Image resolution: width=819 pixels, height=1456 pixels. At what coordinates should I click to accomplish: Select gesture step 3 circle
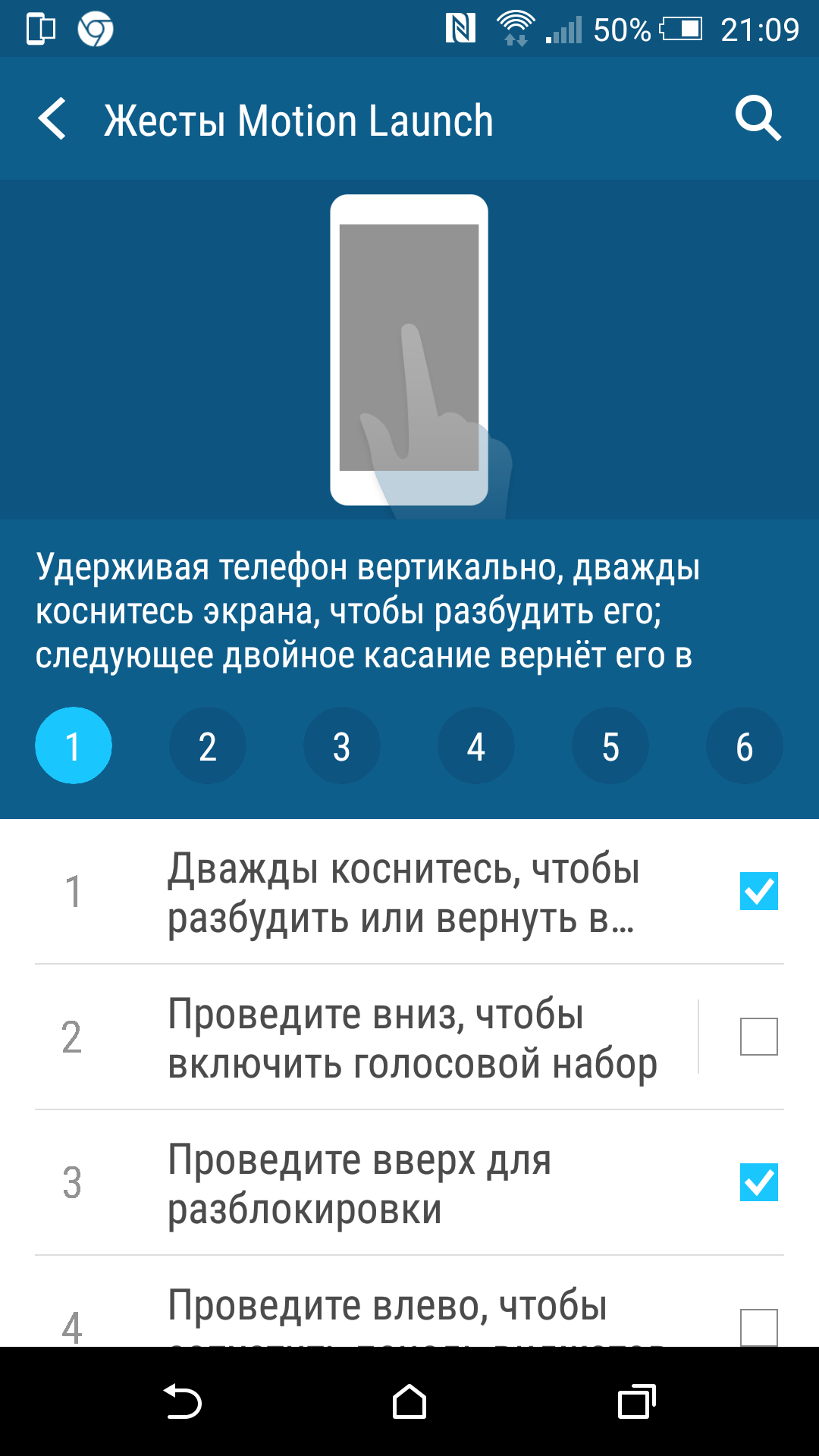click(342, 746)
